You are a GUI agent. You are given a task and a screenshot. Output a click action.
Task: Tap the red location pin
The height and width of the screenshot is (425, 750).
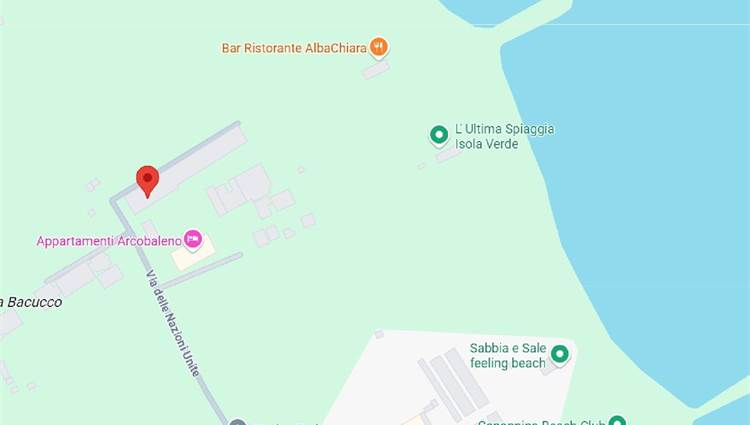pyautogui.click(x=148, y=180)
